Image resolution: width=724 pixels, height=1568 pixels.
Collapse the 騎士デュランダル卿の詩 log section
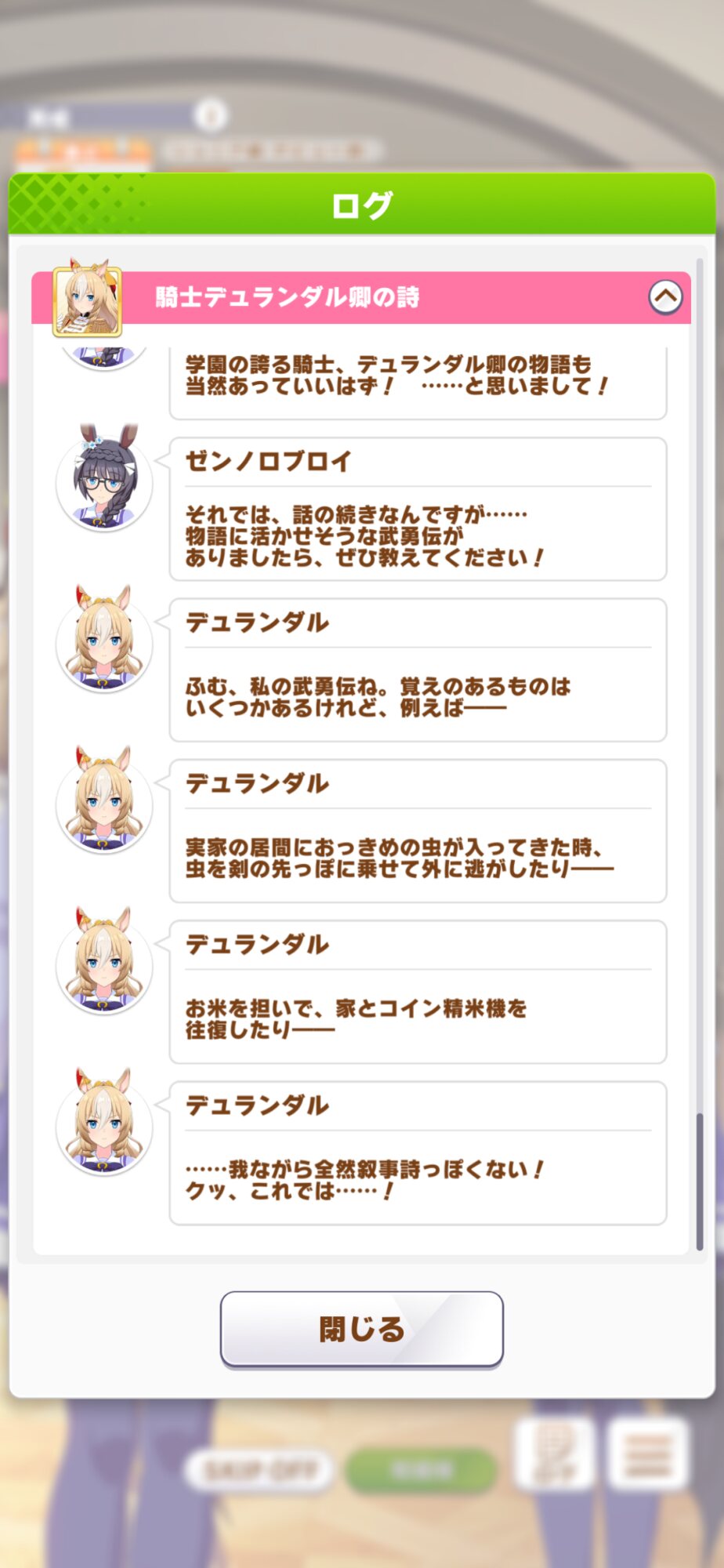coord(665,297)
